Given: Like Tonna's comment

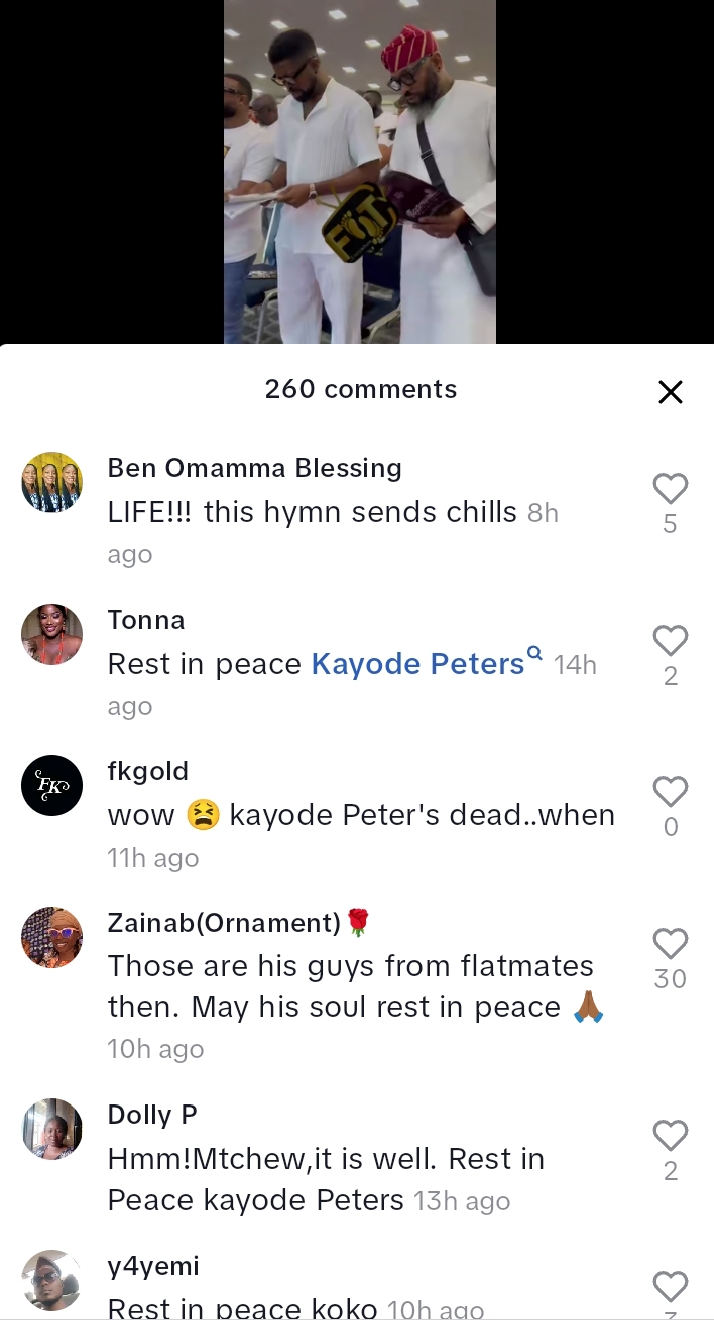Looking at the screenshot, I should (x=670, y=641).
